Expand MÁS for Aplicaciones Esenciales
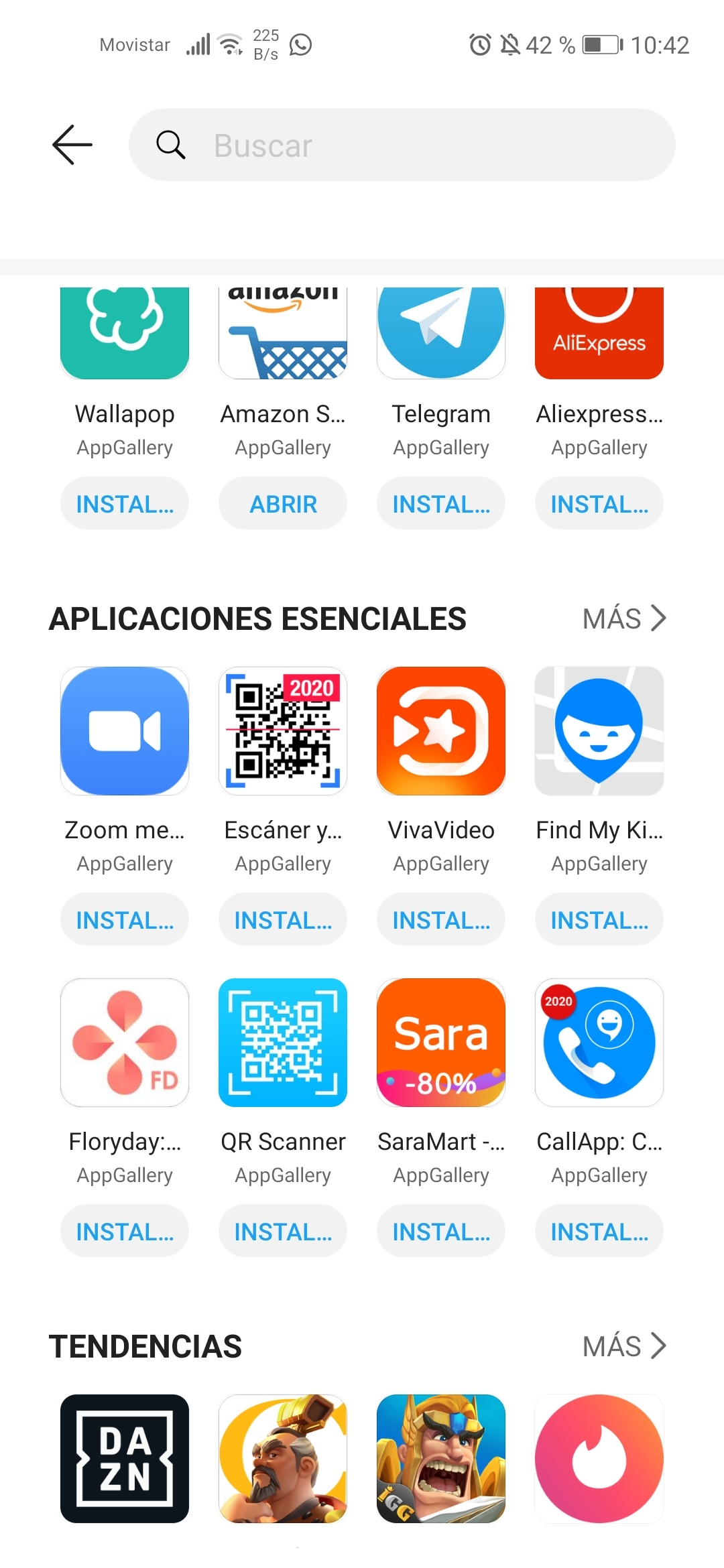724x1568 pixels. tap(625, 618)
